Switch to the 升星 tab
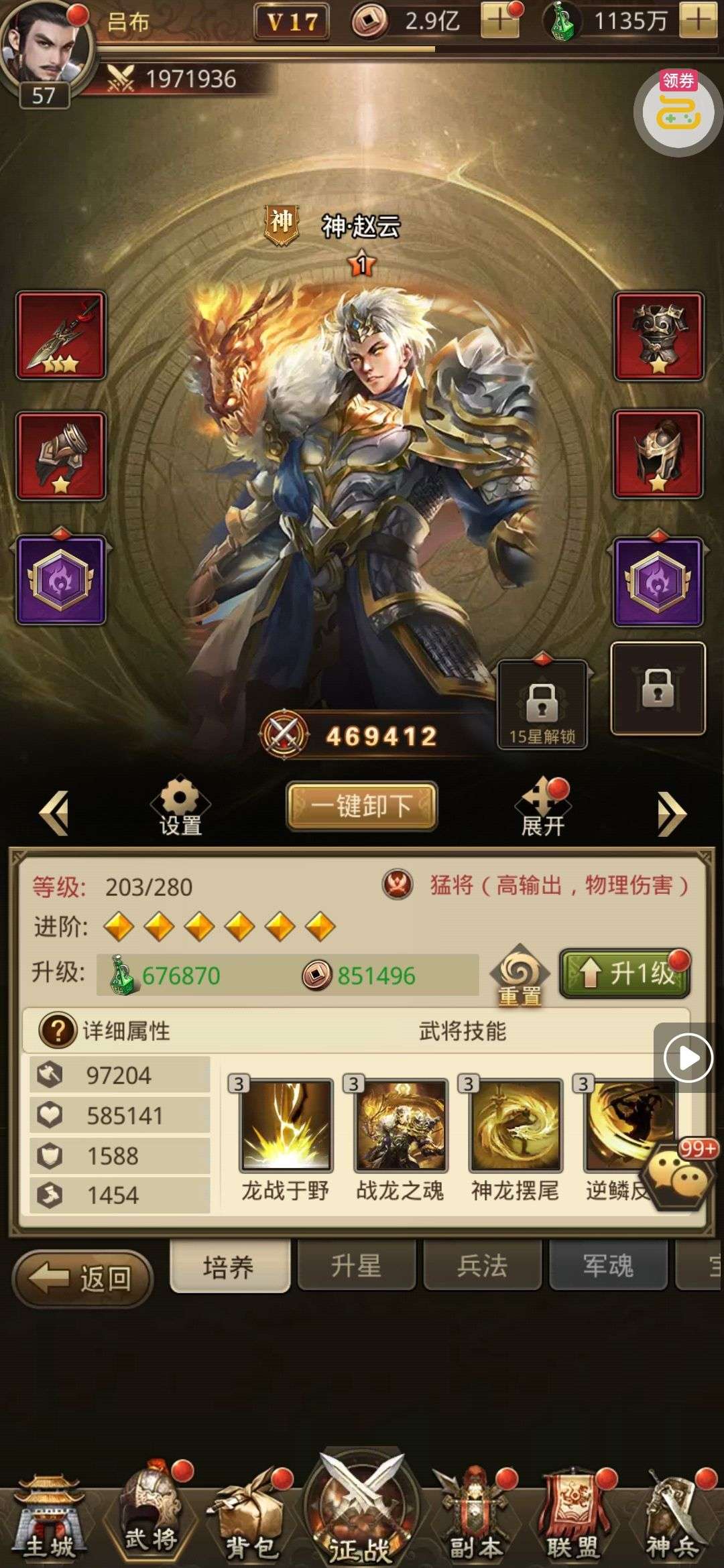724x1568 pixels. point(355,1266)
